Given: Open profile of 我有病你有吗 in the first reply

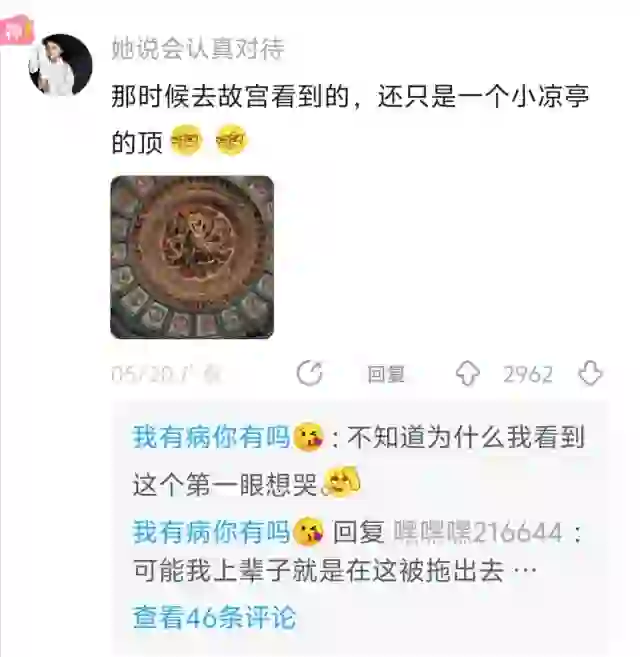Looking at the screenshot, I should point(211,437).
